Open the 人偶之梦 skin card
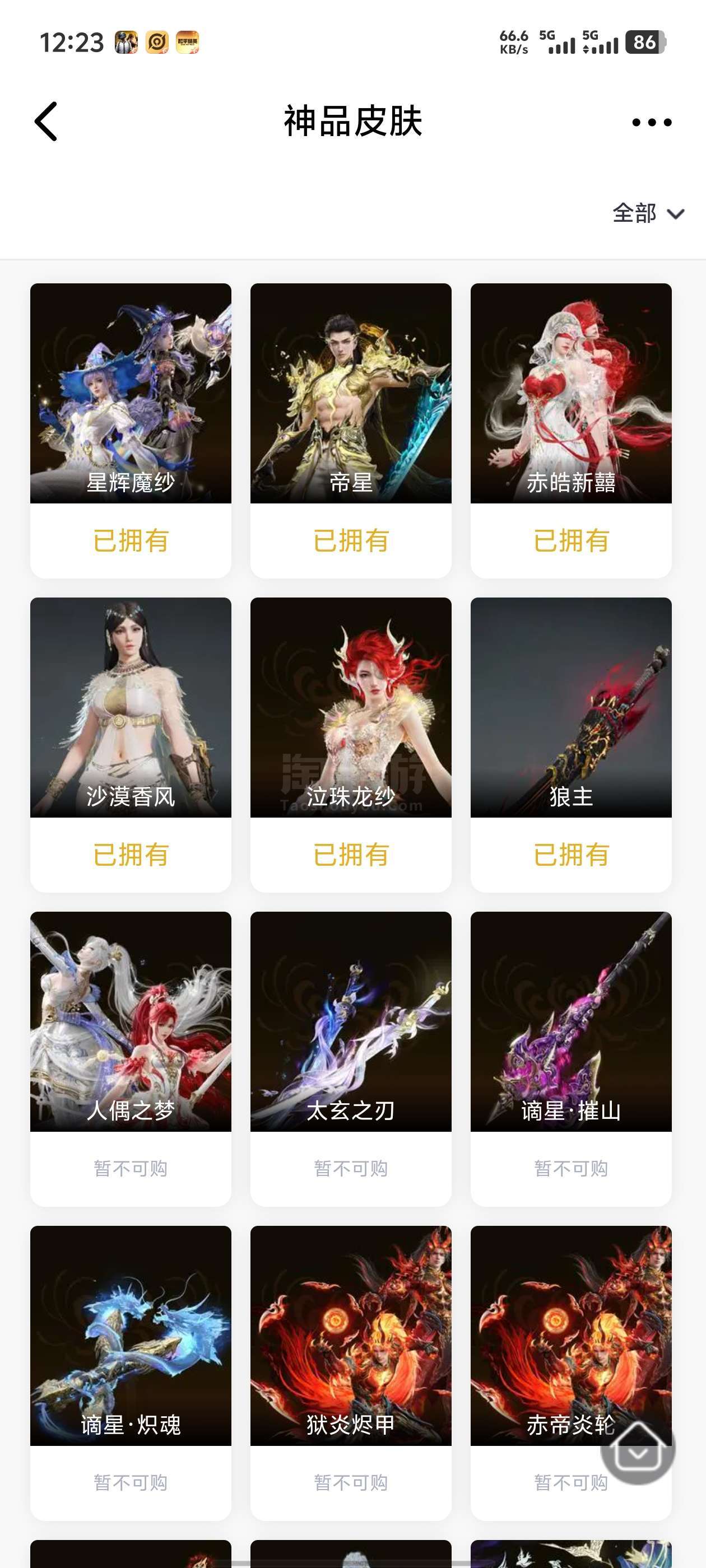 tap(131, 1058)
